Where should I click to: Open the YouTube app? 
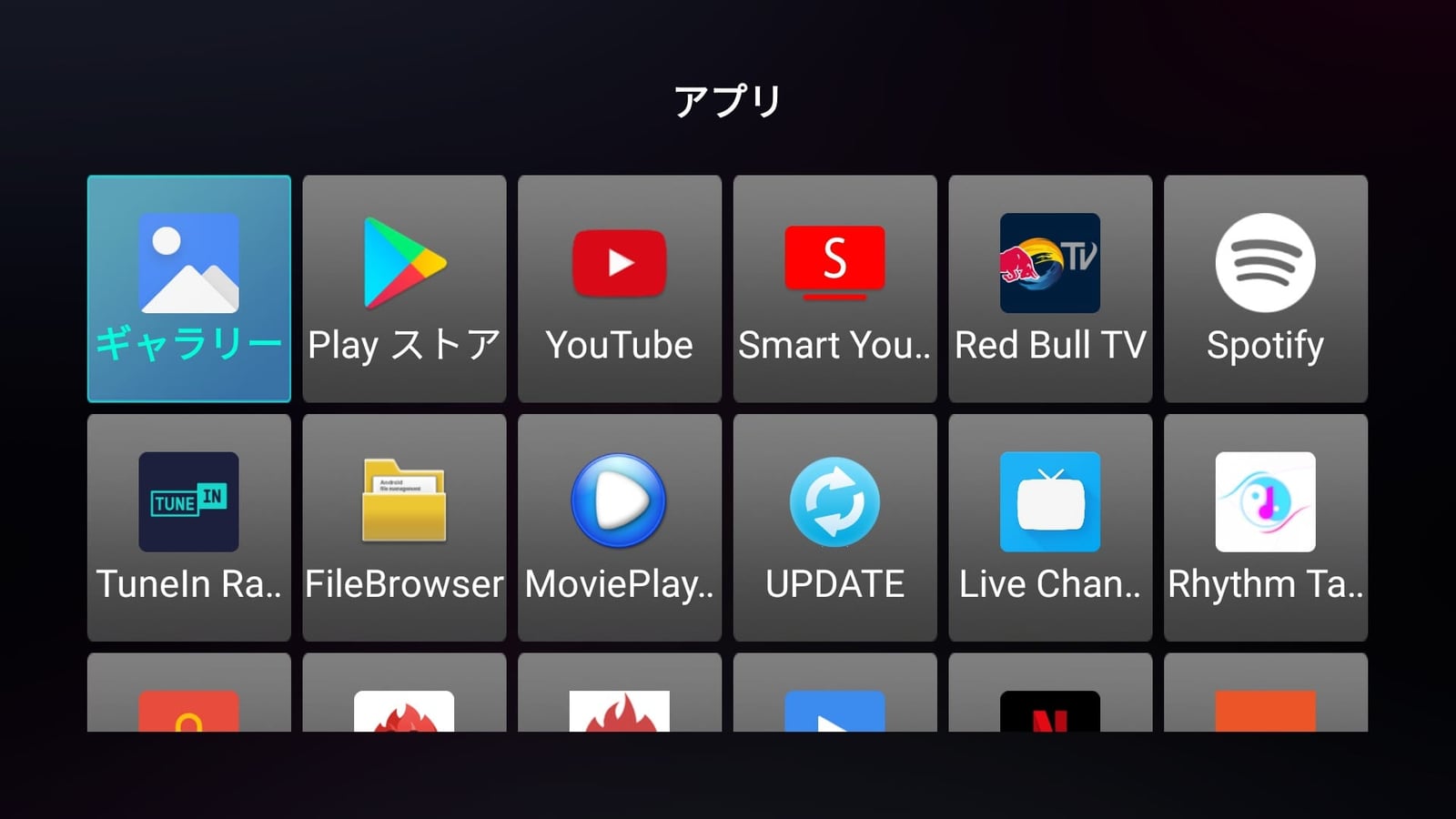click(620, 288)
